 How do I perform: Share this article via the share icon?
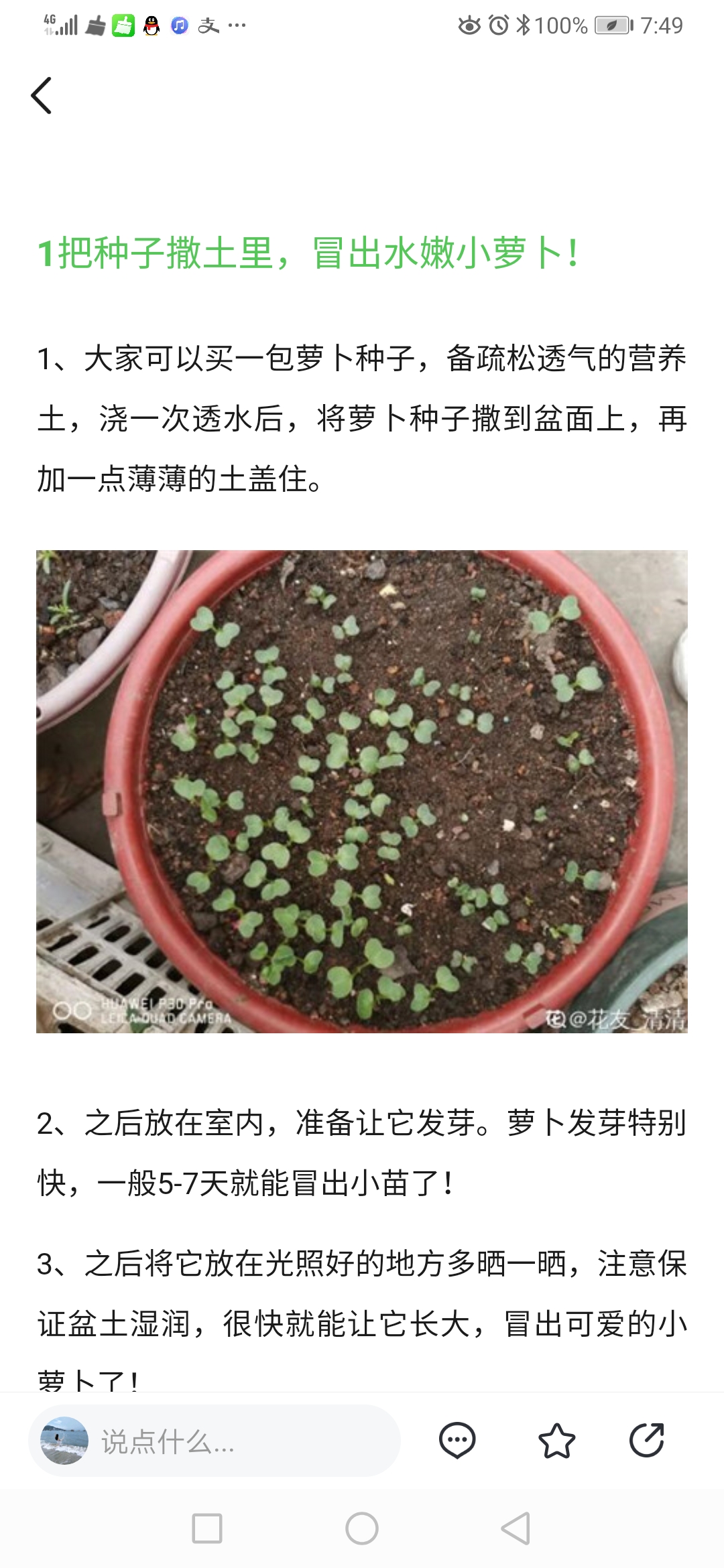[x=647, y=1441]
